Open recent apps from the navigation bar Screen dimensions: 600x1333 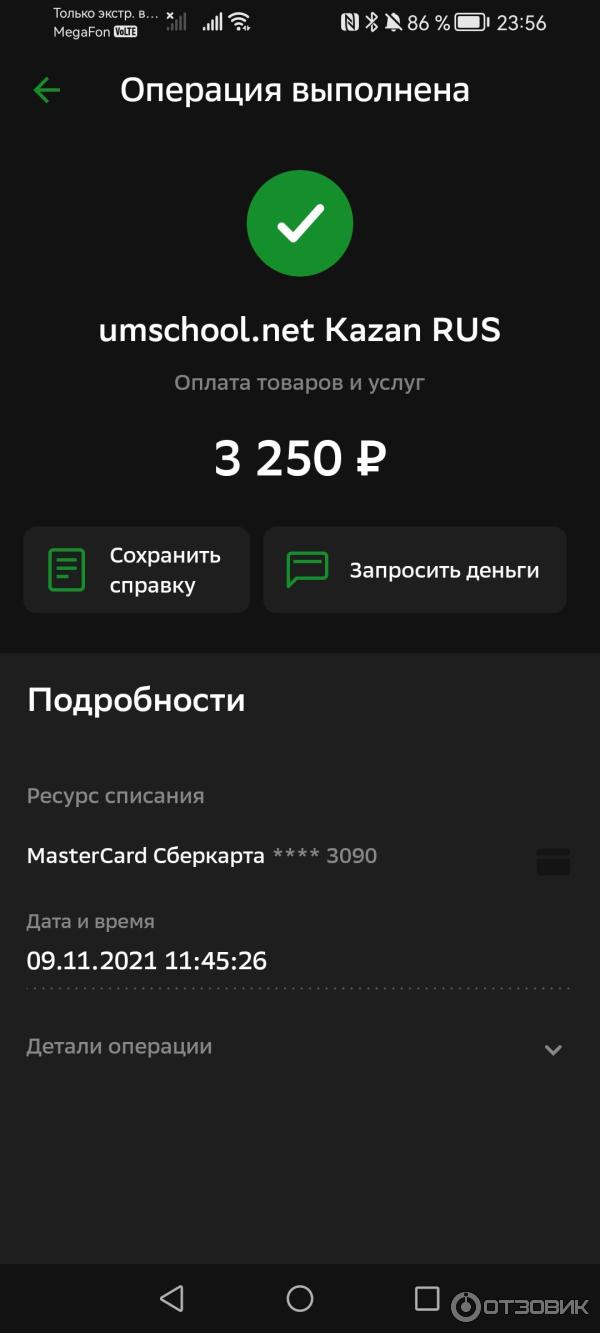tap(427, 1298)
